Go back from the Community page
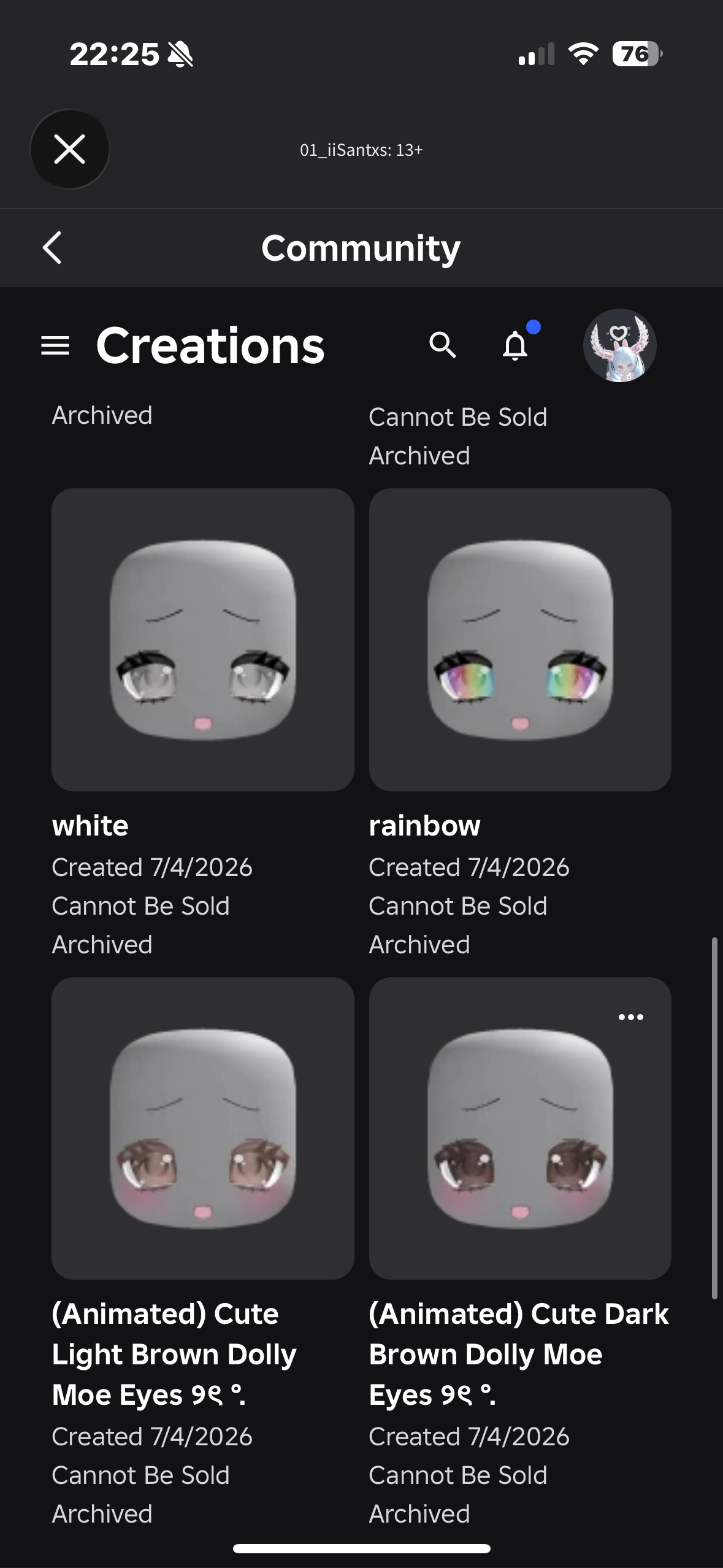This screenshot has width=723, height=1568. [x=52, y=248]
